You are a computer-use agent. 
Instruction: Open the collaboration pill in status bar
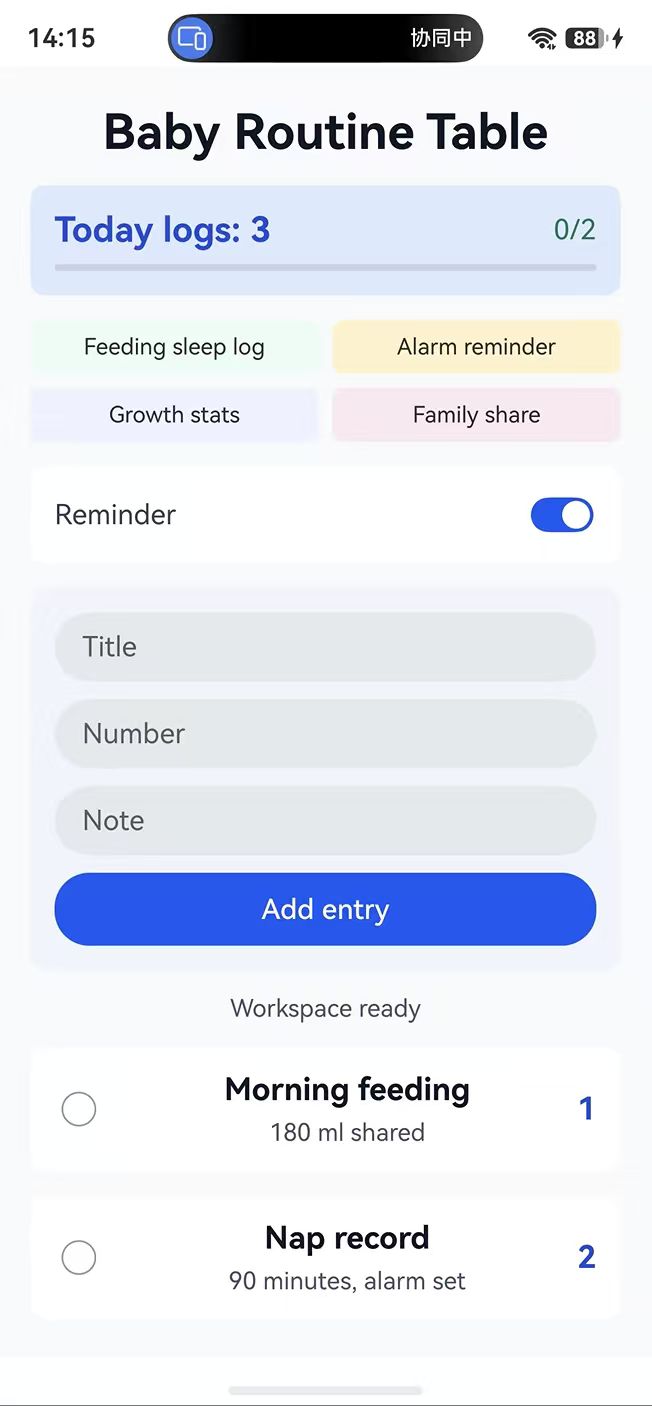click(325, 39)
